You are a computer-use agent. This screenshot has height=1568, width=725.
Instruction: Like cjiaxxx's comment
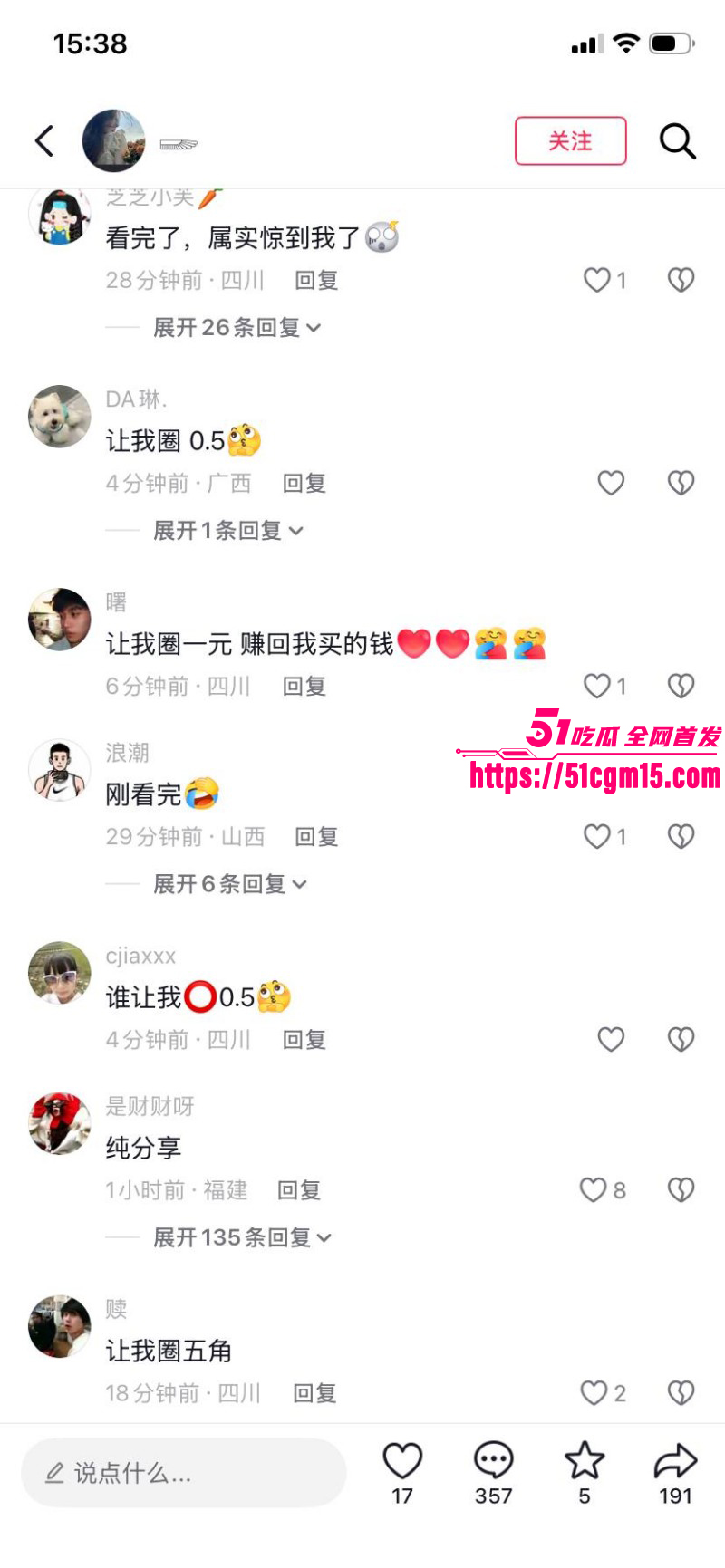click(611, 1040)
